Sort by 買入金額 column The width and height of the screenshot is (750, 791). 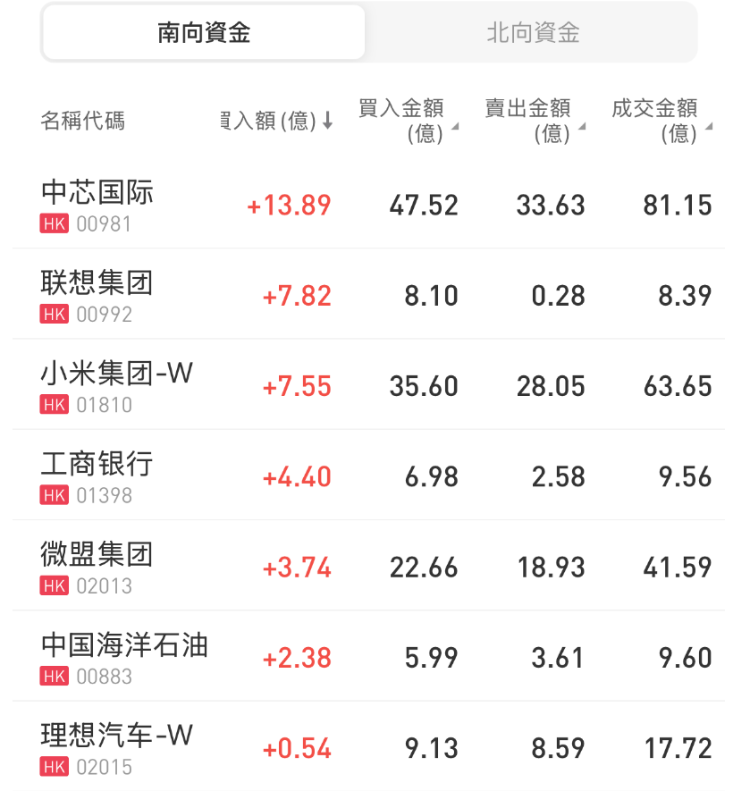tap(406, 120)
